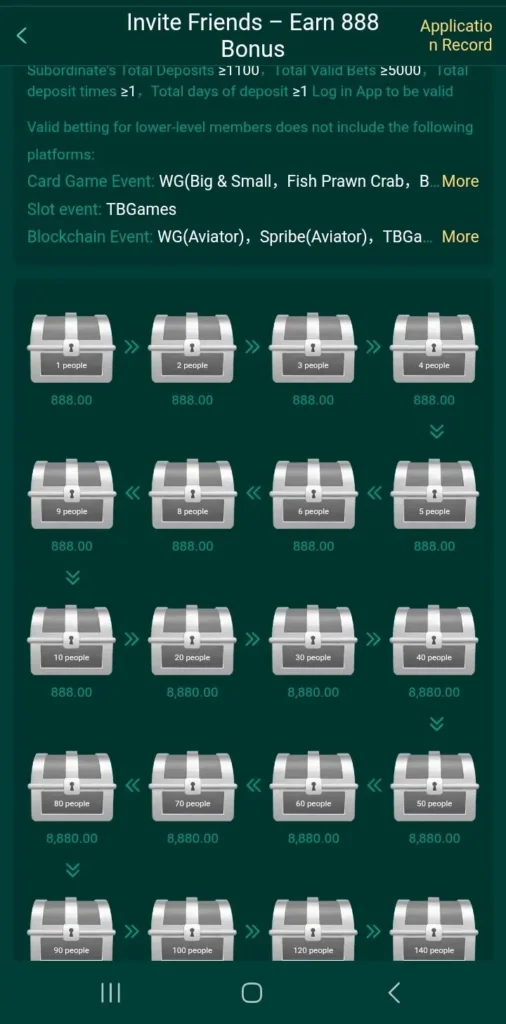Expand More for the Blockchain Event
506x1024 pixels.
click(460, 236)
